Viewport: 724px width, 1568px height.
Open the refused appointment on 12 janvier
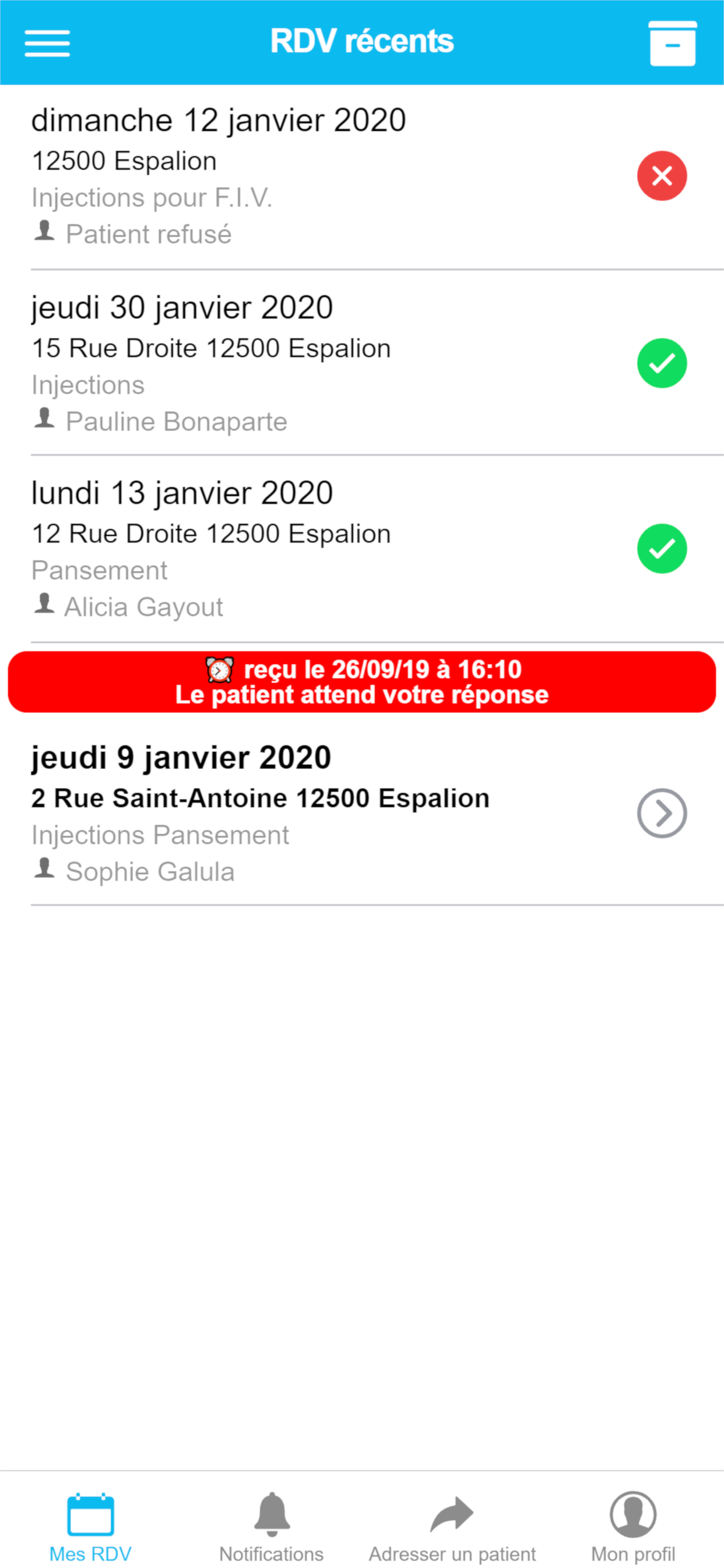pos(317,177)
